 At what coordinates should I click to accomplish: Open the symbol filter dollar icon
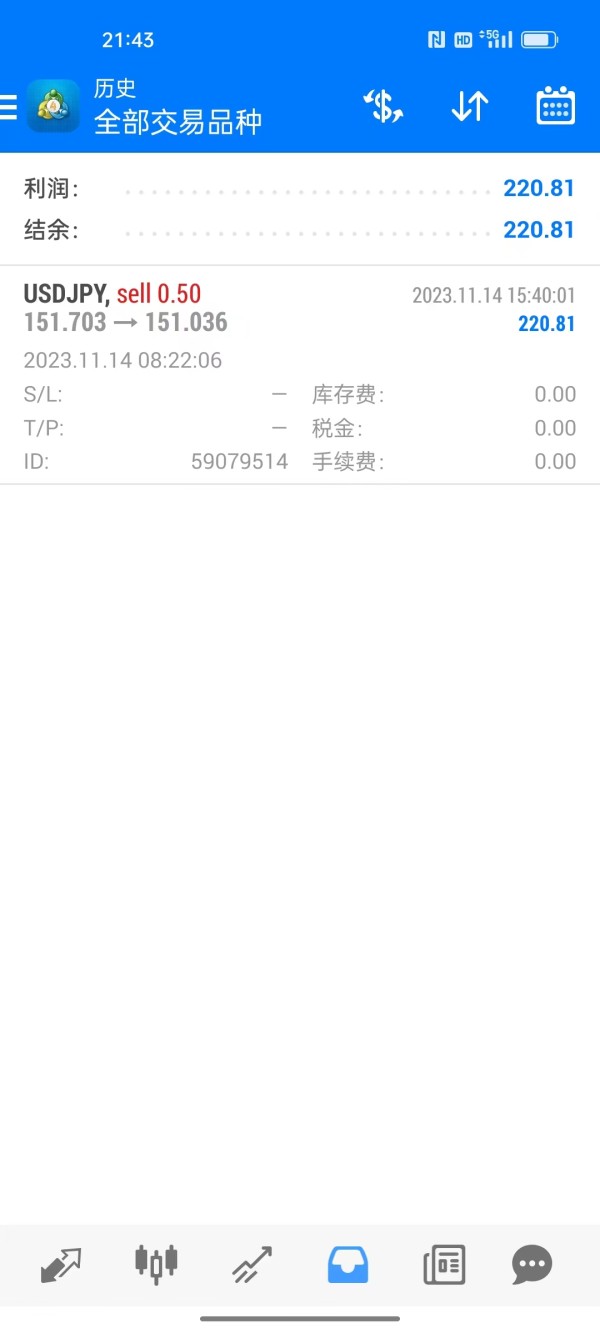[x=383, y=106]
